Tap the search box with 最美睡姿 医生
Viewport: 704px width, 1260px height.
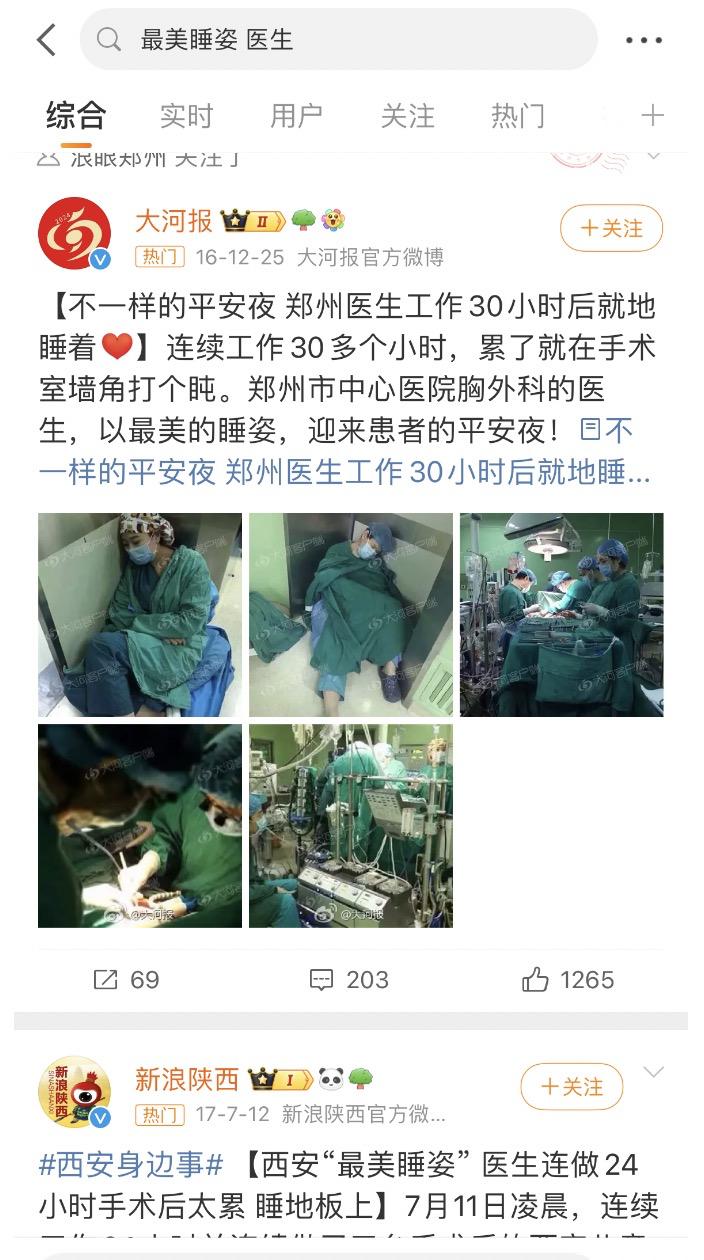click(338, 40)
